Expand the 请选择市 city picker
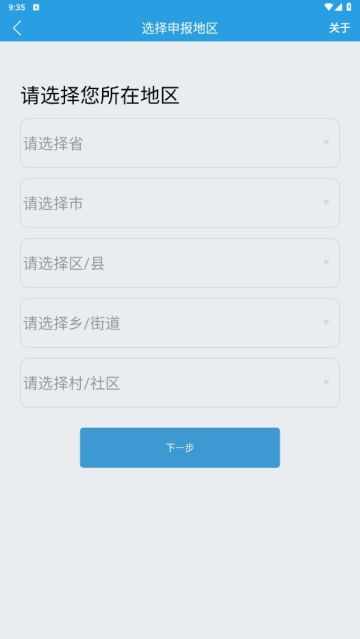Viewport: 360px width, 639px height. [180, 203]
